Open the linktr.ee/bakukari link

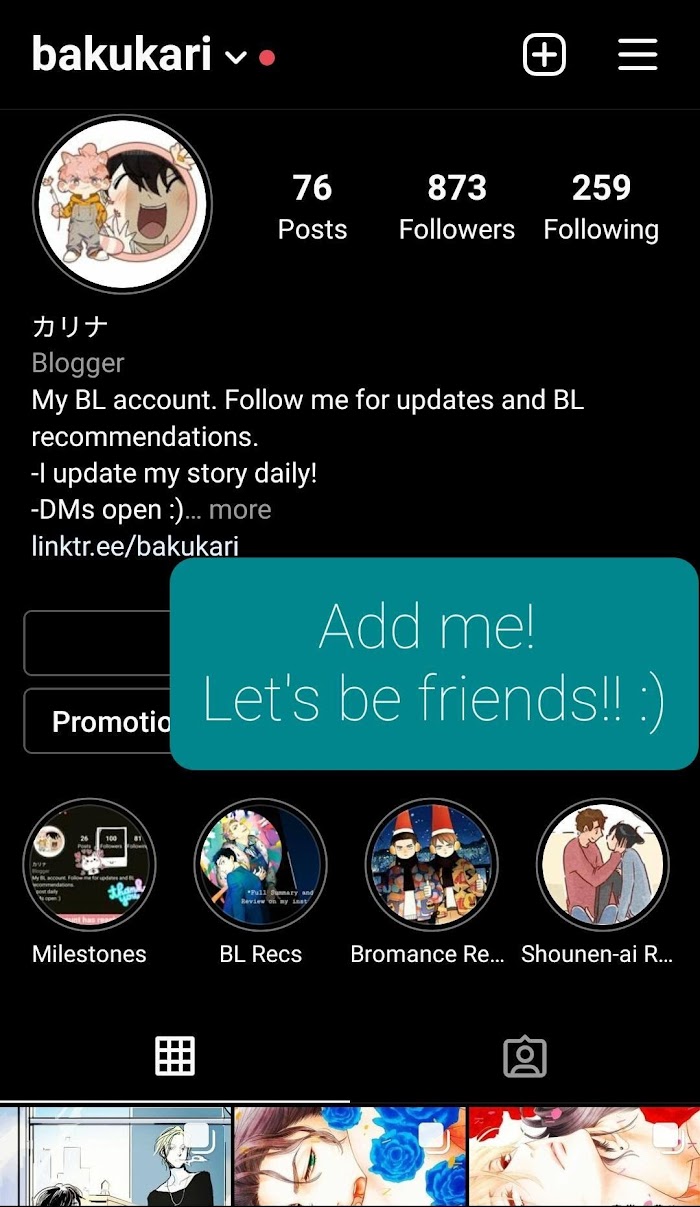coord(135,546)
